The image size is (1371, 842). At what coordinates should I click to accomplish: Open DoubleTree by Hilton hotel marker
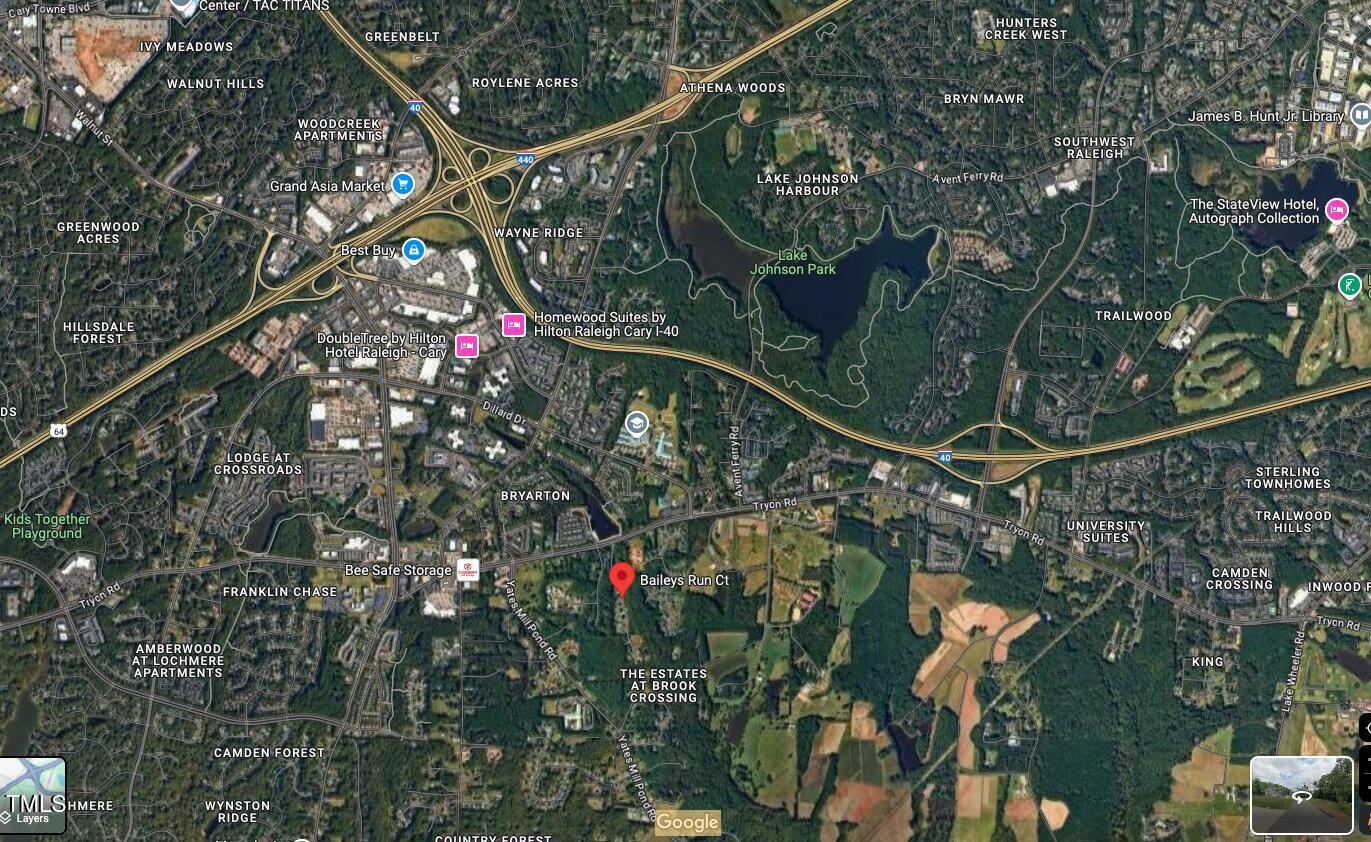(x=466, y=346)
